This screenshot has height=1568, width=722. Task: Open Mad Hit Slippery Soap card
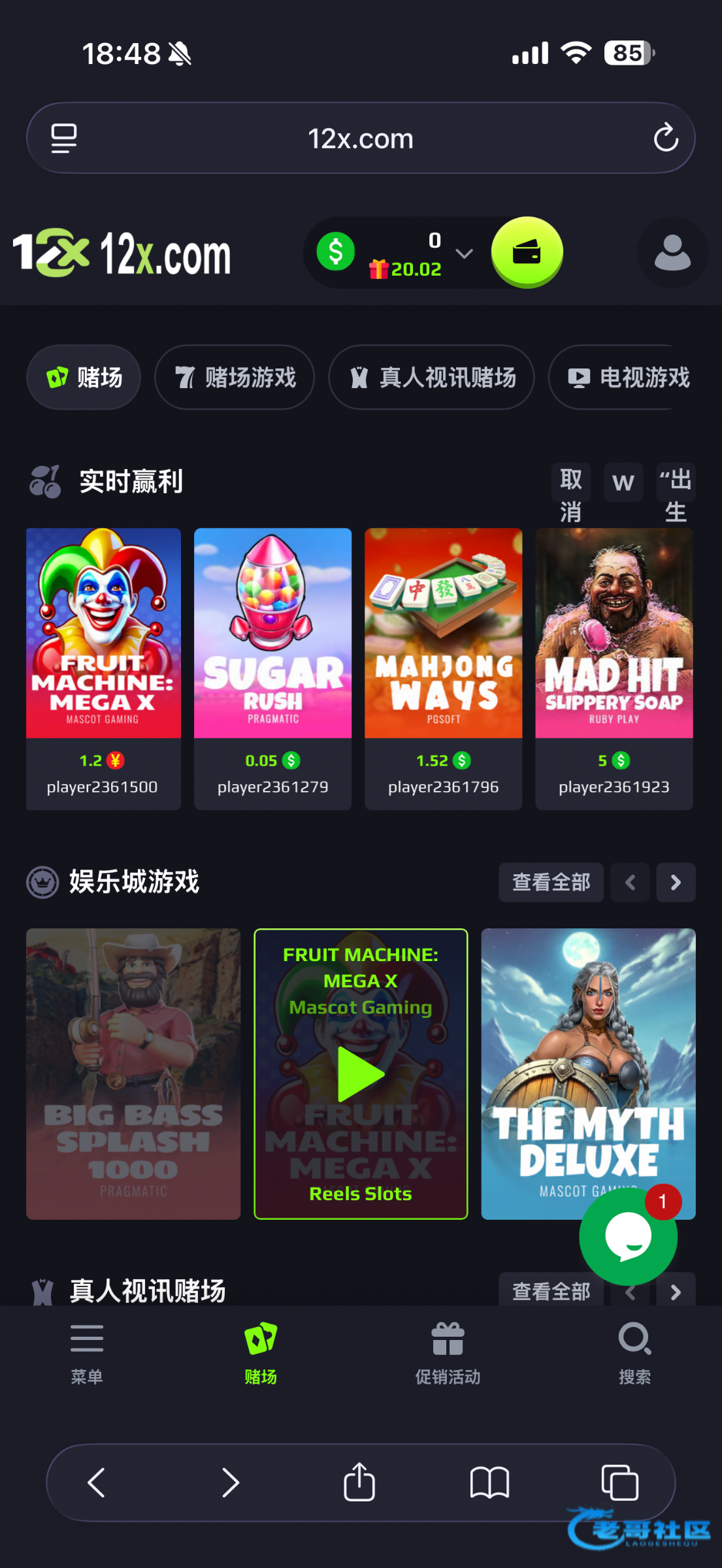click(614, 634)
